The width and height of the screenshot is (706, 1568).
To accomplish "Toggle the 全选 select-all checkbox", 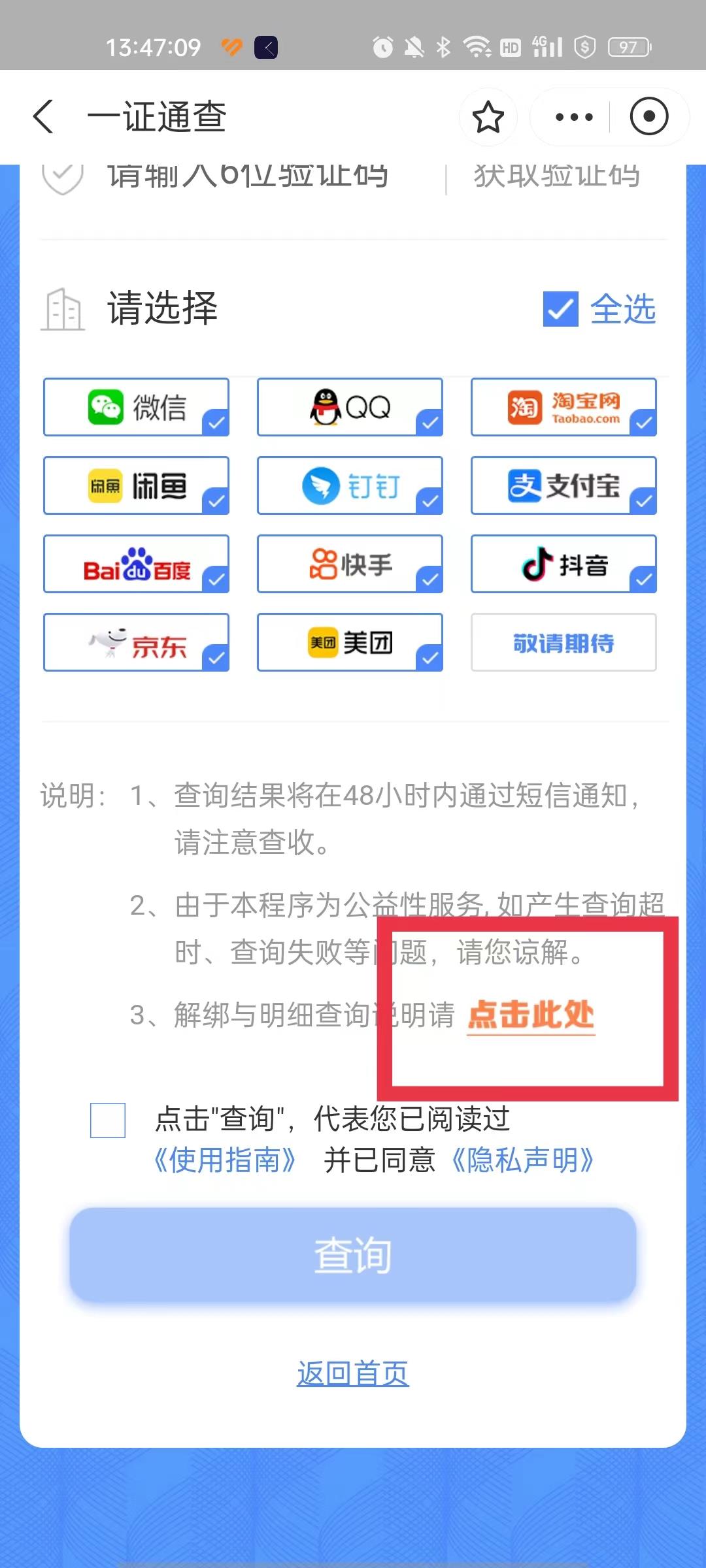I will (x=560, y=309).
